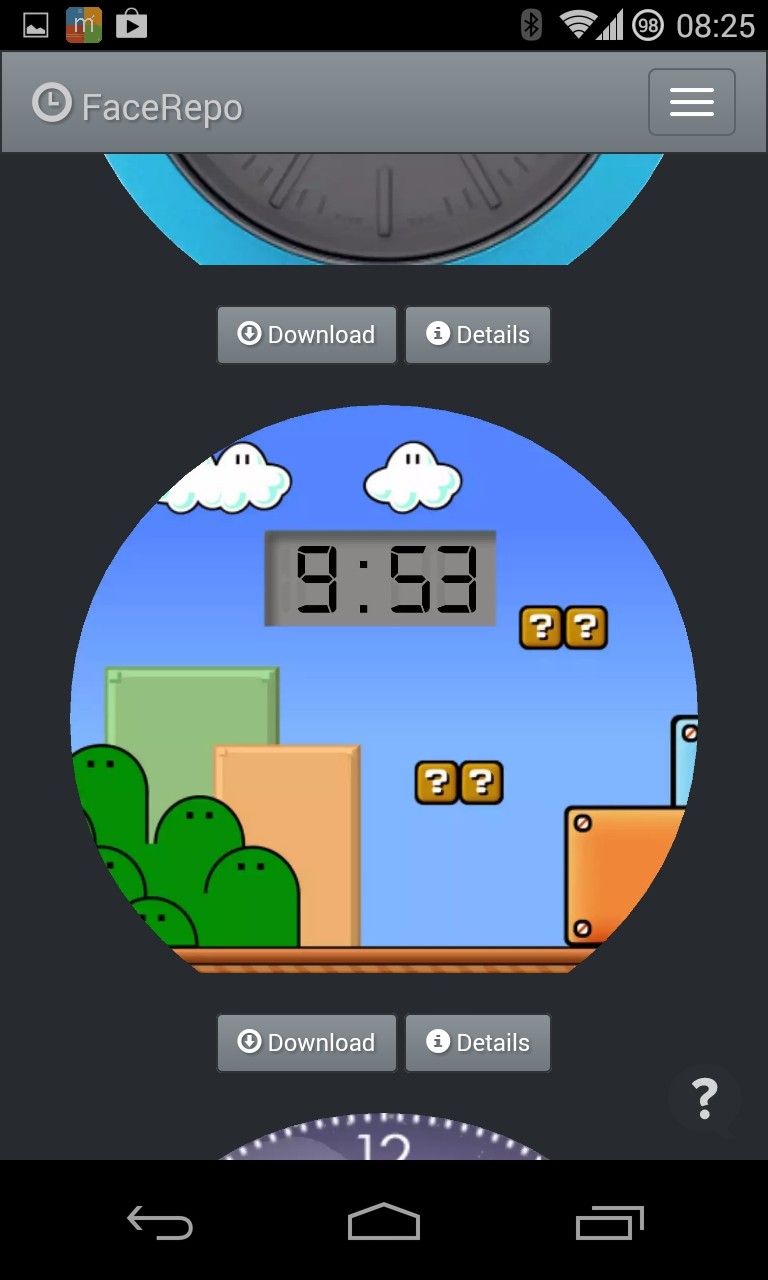Screen dimensions: 768x1280
Task: Download the Mario-themed watch face
Action: (x=307, y=1043)
